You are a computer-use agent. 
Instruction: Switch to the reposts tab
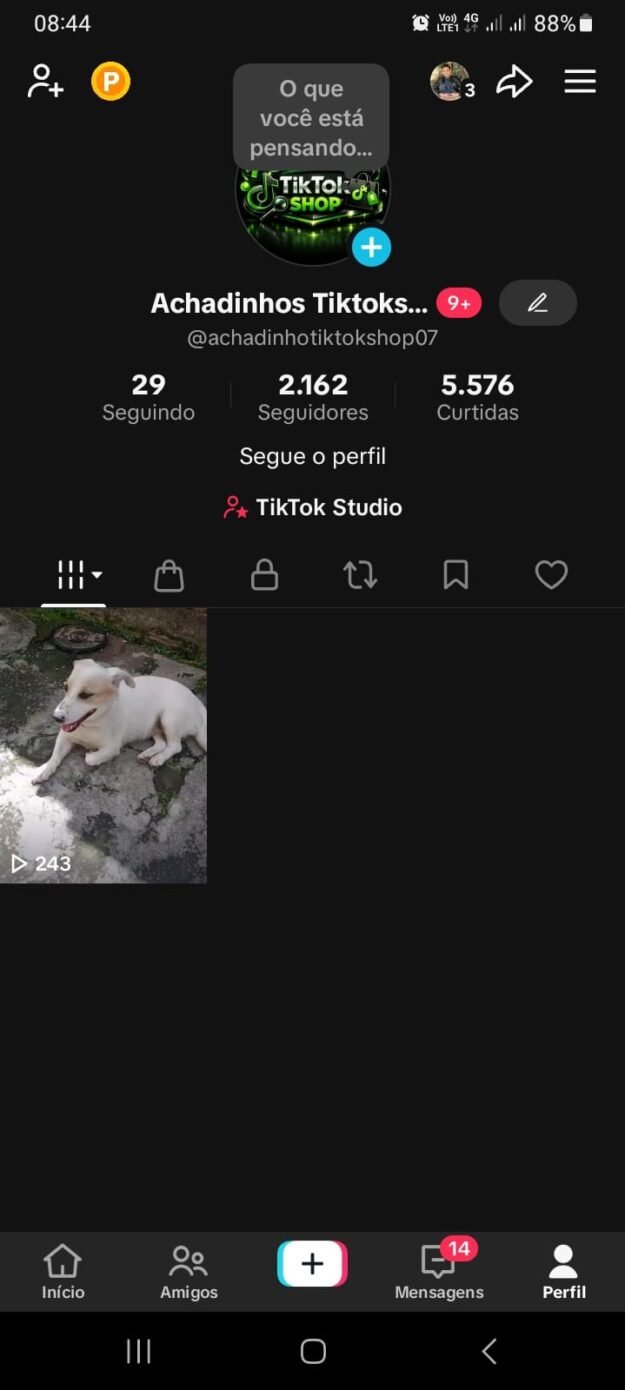click(x=360, y=575)
